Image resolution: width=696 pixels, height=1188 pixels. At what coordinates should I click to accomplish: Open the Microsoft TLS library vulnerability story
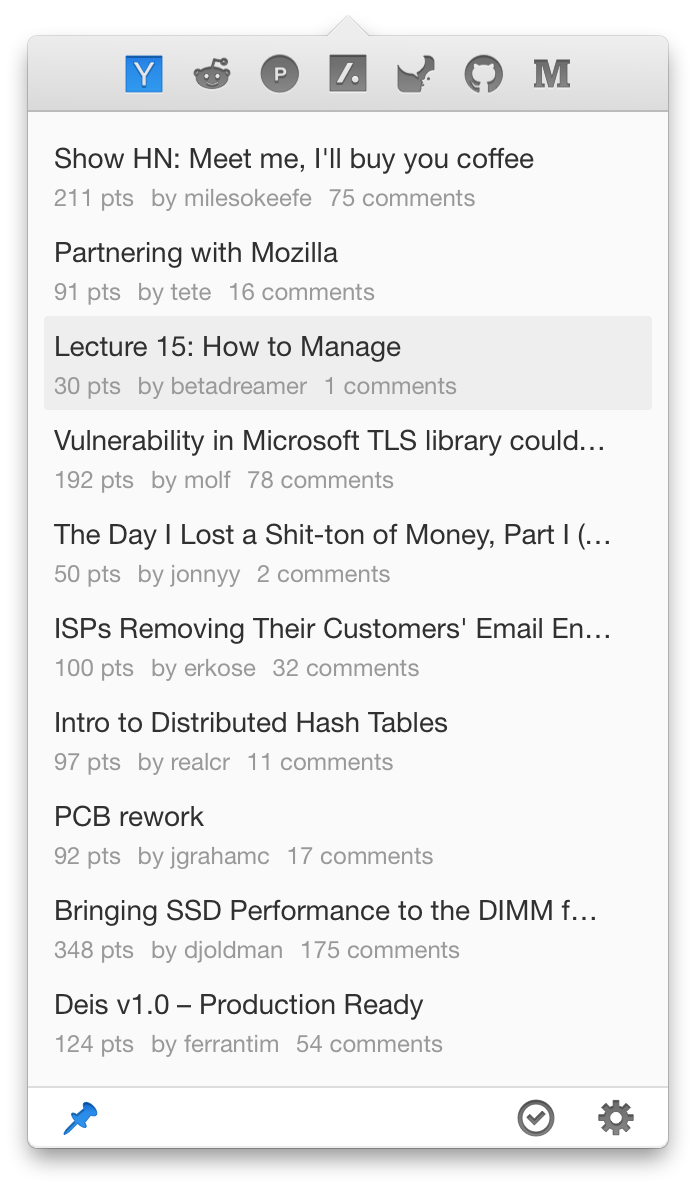point(329,441)
